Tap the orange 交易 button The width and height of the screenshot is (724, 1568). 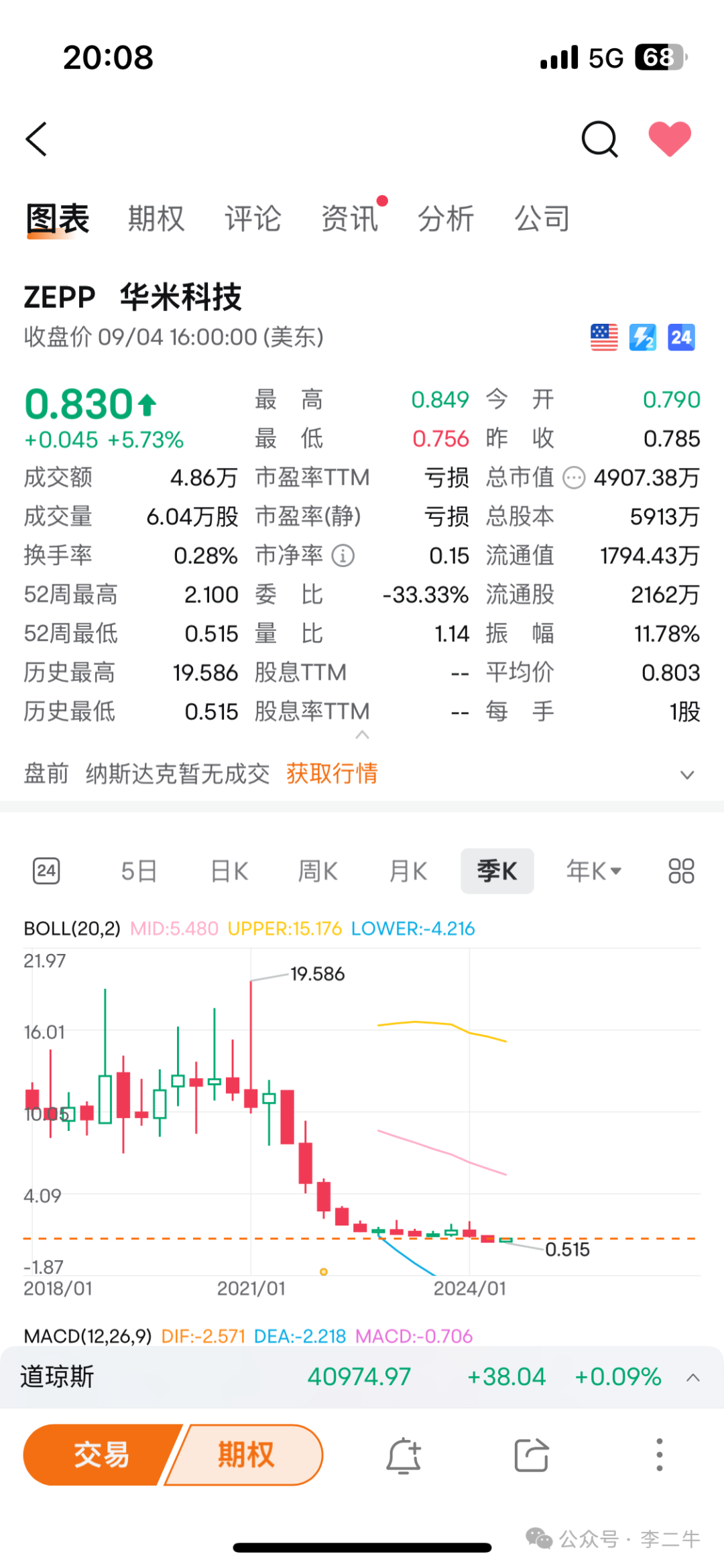tap(102, 1455)
